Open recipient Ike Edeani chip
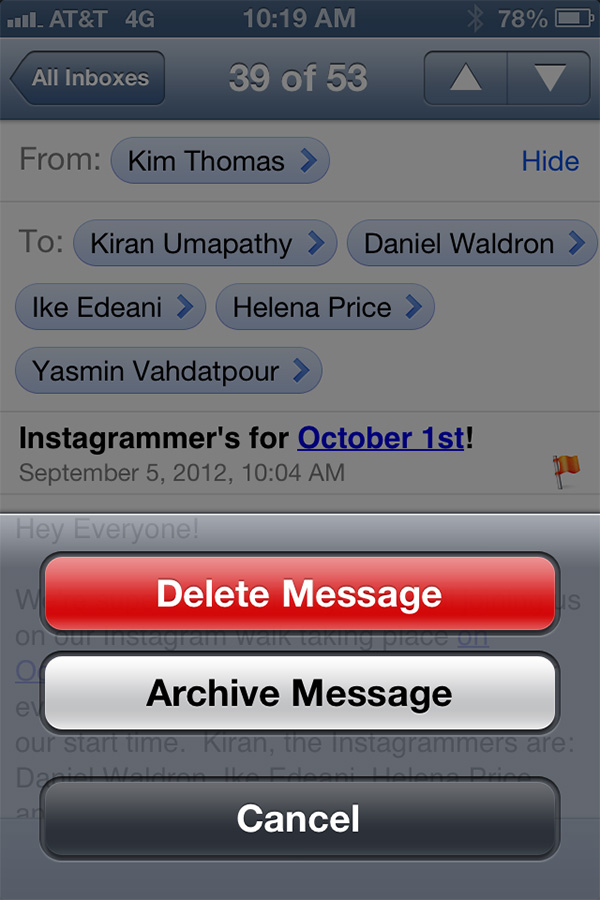The width and height of the screenshot is (600, 900). pos(110,307)
